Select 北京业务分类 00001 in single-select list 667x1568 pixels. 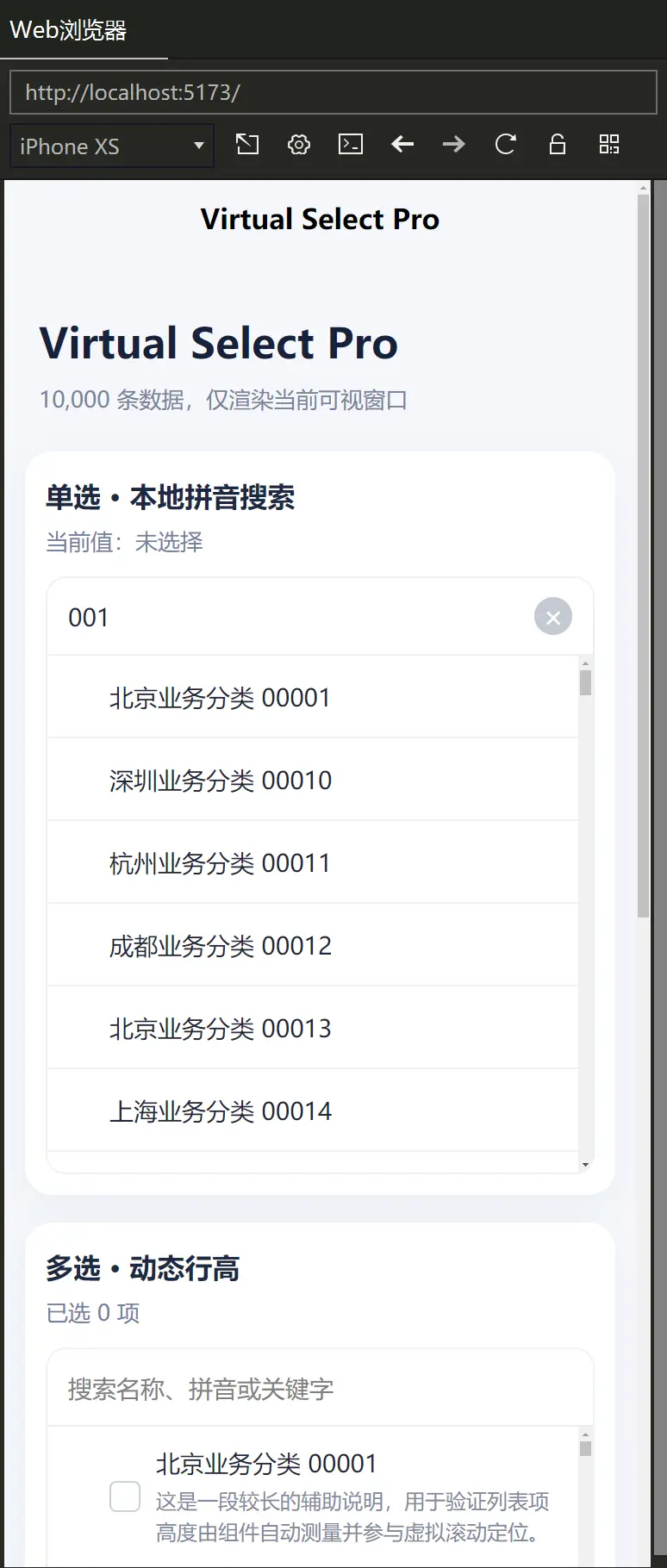point(313,697)
